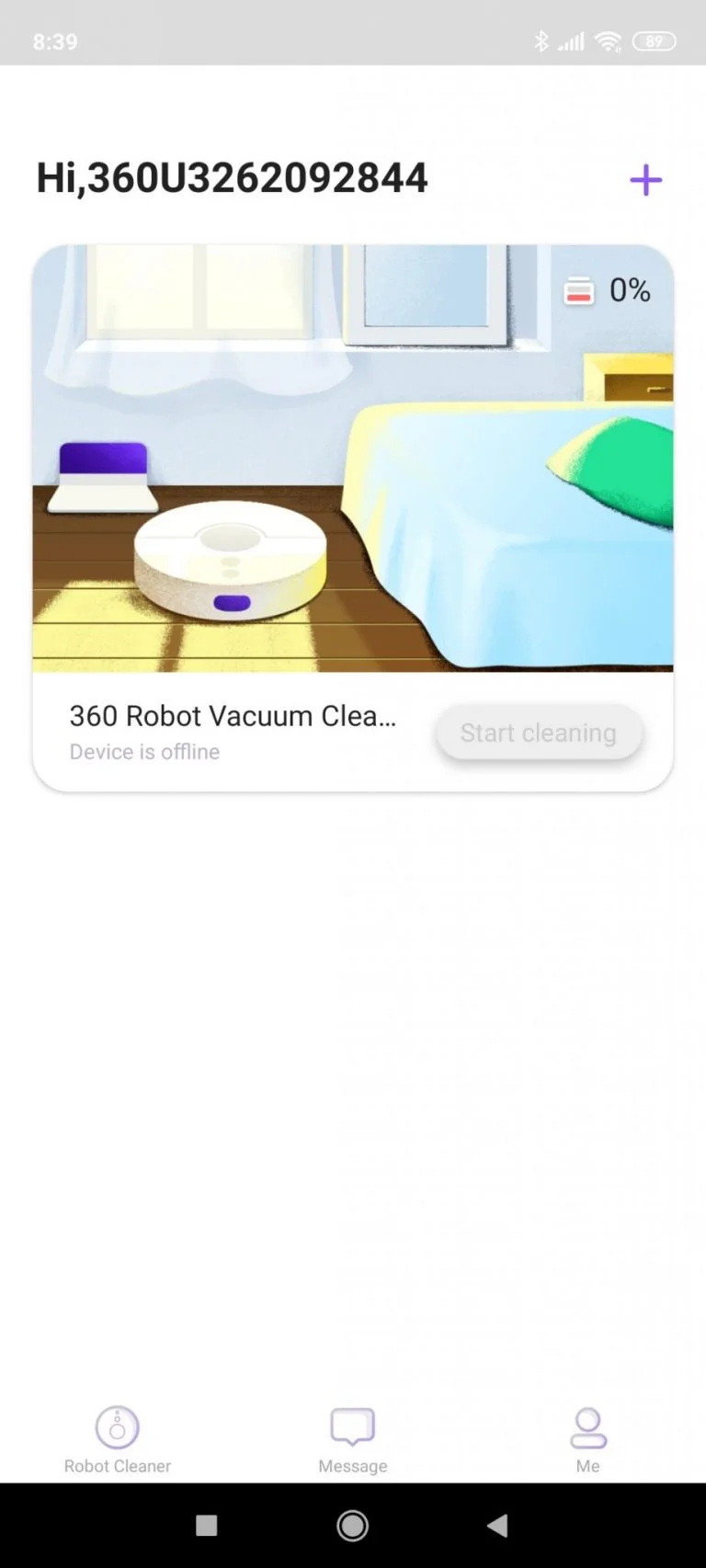
Task: Tap the Bluetooth icon in the status bar
Action: (542, 40)
